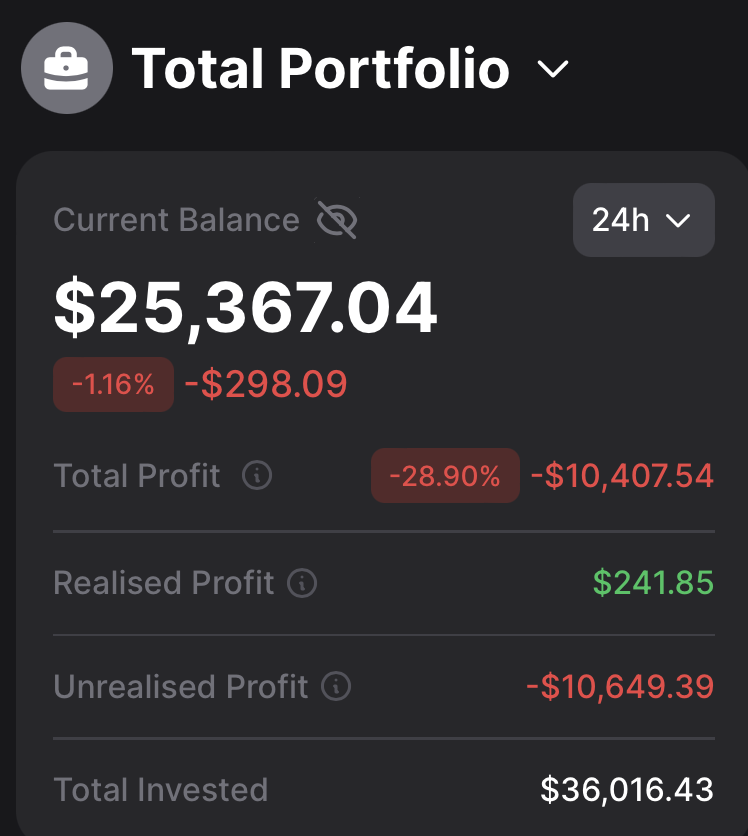View Total Profit info tooltip
748x836 pixels.
(x=257, y=476)
